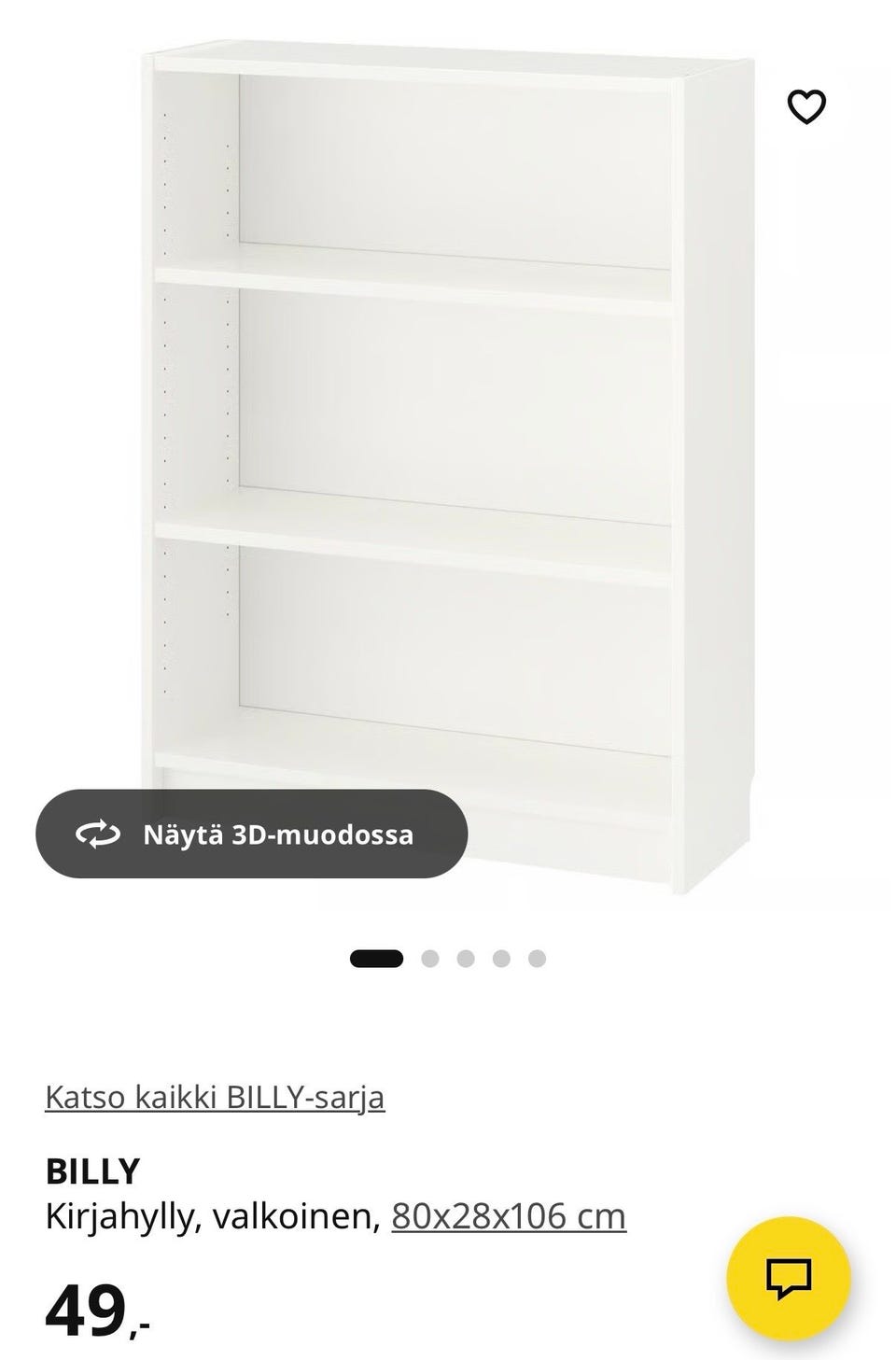Click the rotate arrows icon on 3D button
The image size is (896, 1360).
101,835
